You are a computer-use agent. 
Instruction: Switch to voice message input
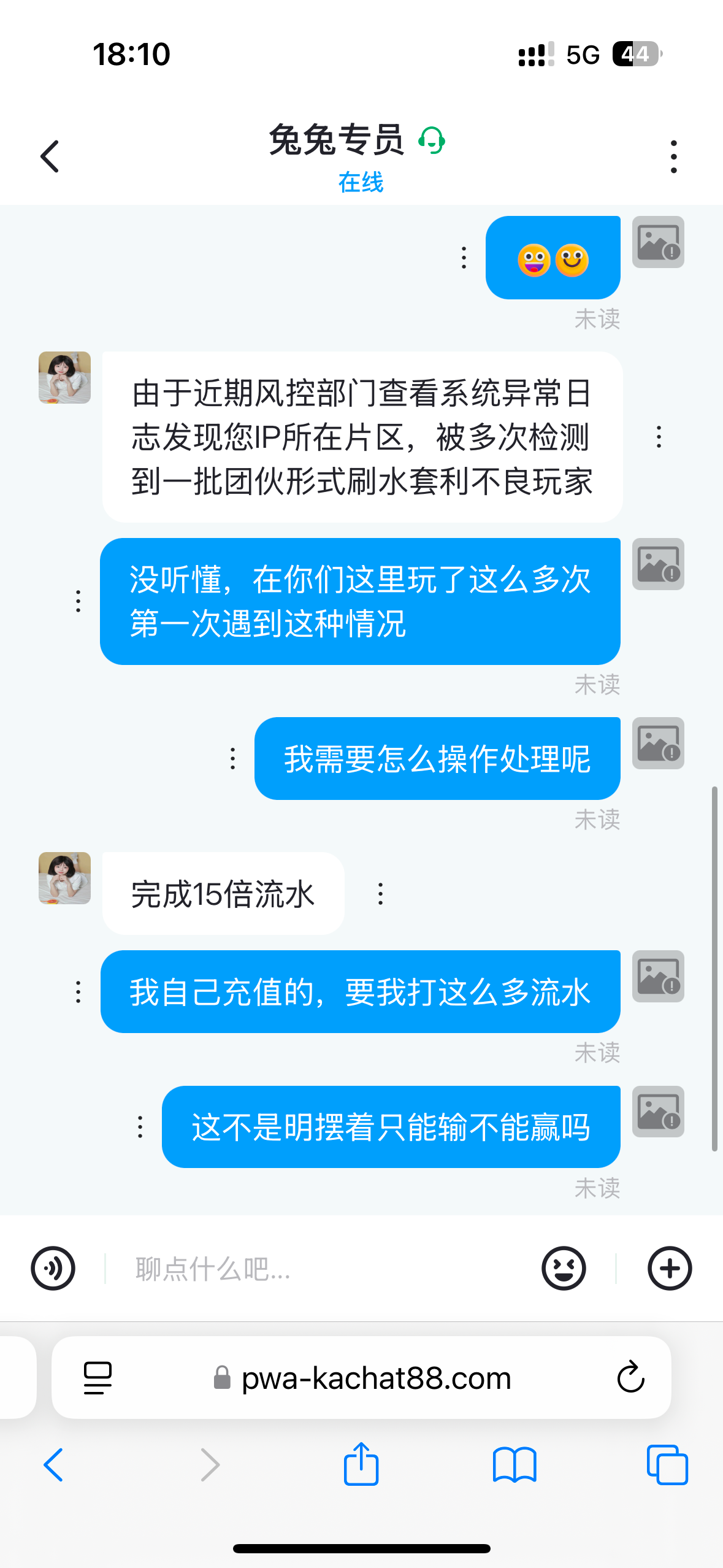[53, 1268]
